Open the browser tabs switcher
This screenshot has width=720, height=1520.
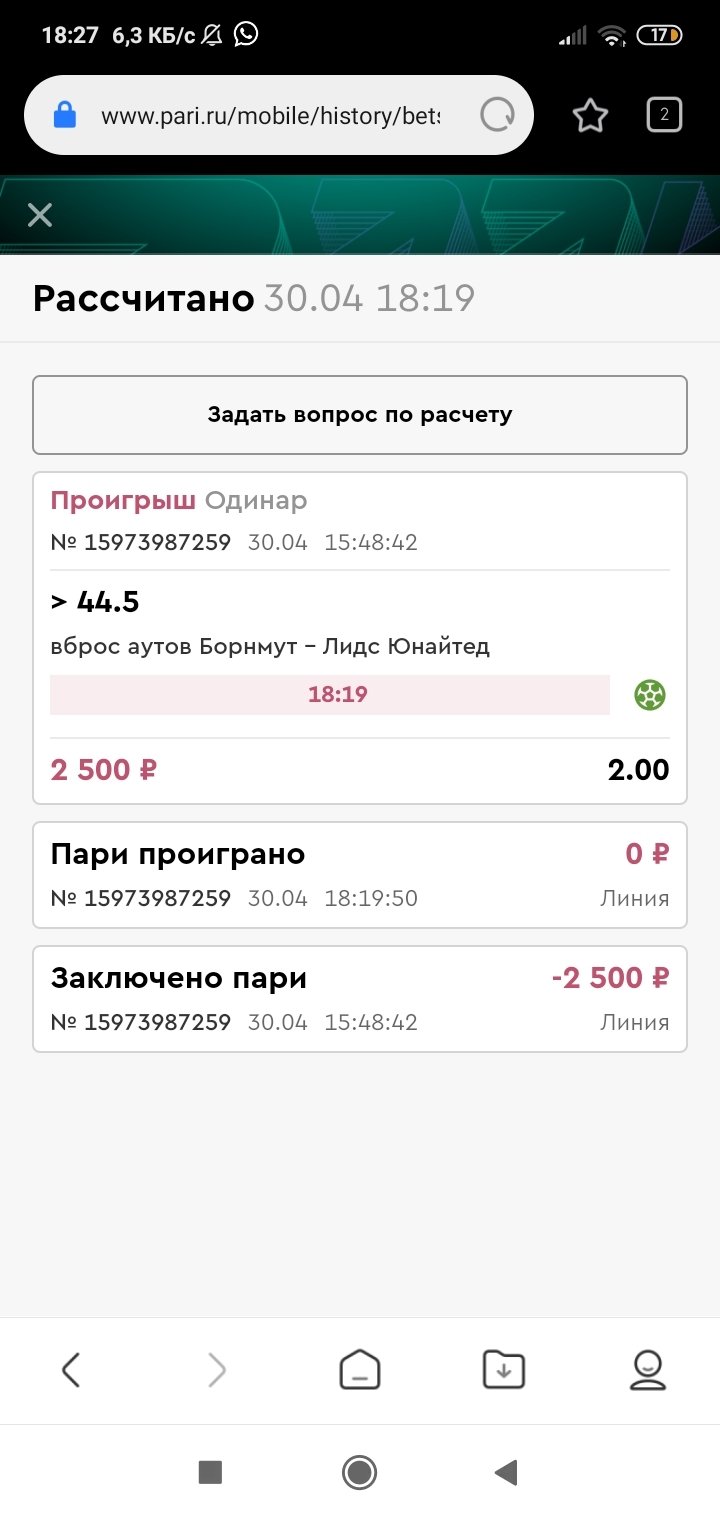click(x=664, y=116)
